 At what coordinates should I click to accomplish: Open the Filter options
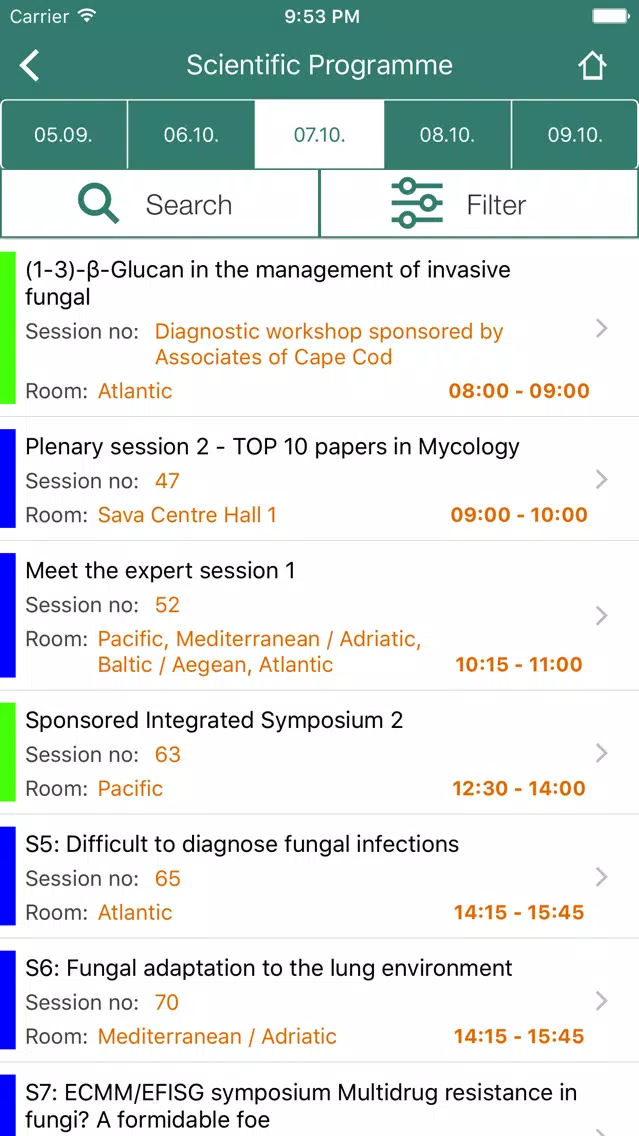click(479, 204)
